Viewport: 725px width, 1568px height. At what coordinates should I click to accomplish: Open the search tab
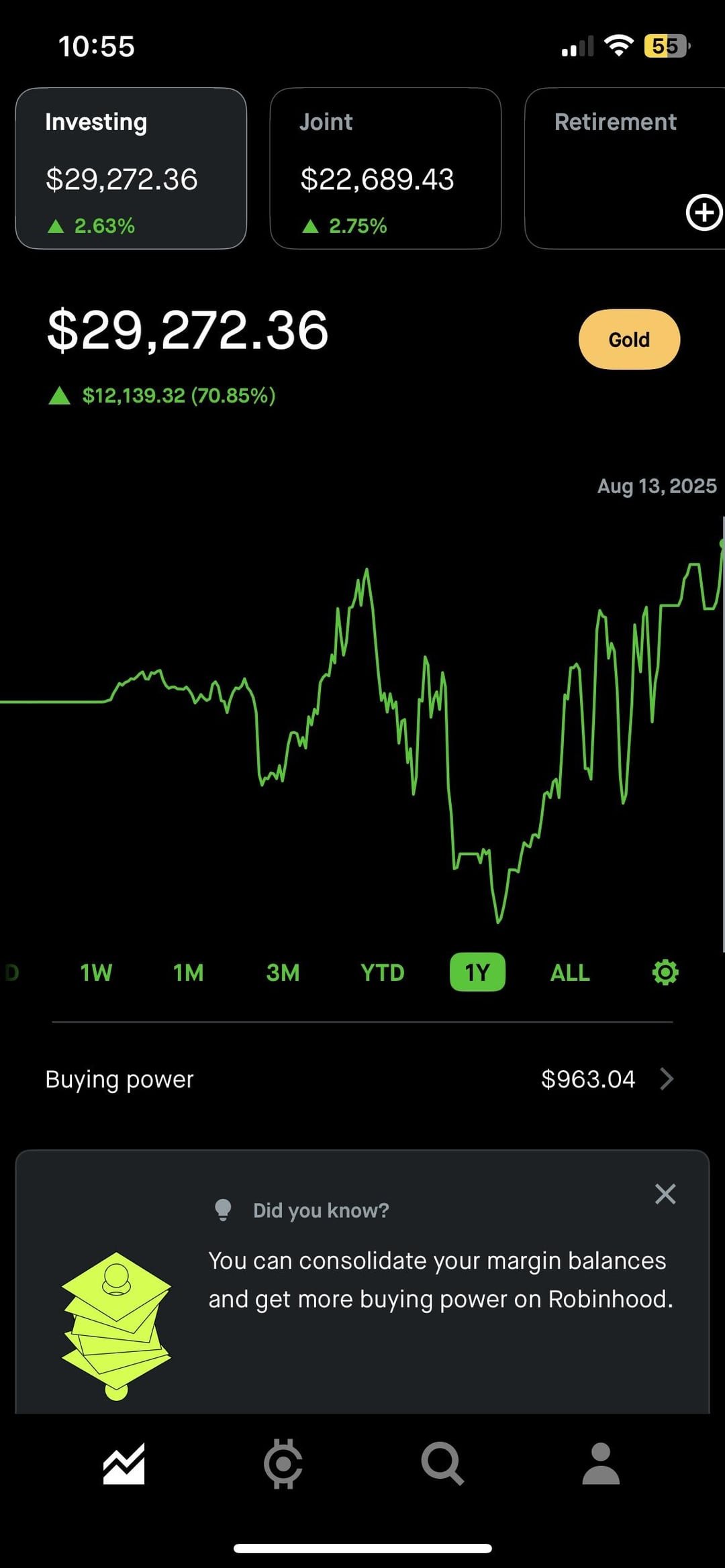tap(442, 1463)
